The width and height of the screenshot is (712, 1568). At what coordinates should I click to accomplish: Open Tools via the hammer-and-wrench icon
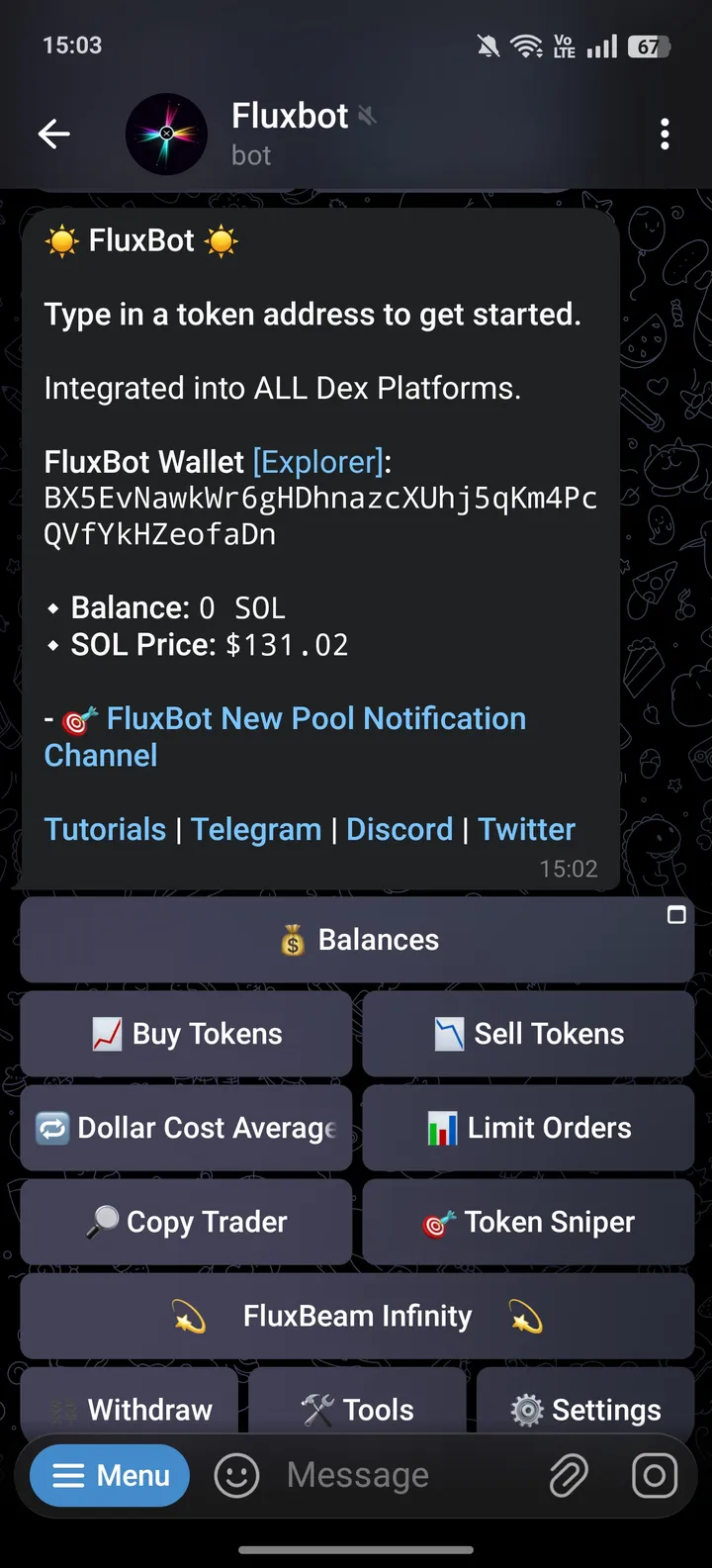(x=356, y=1409)
